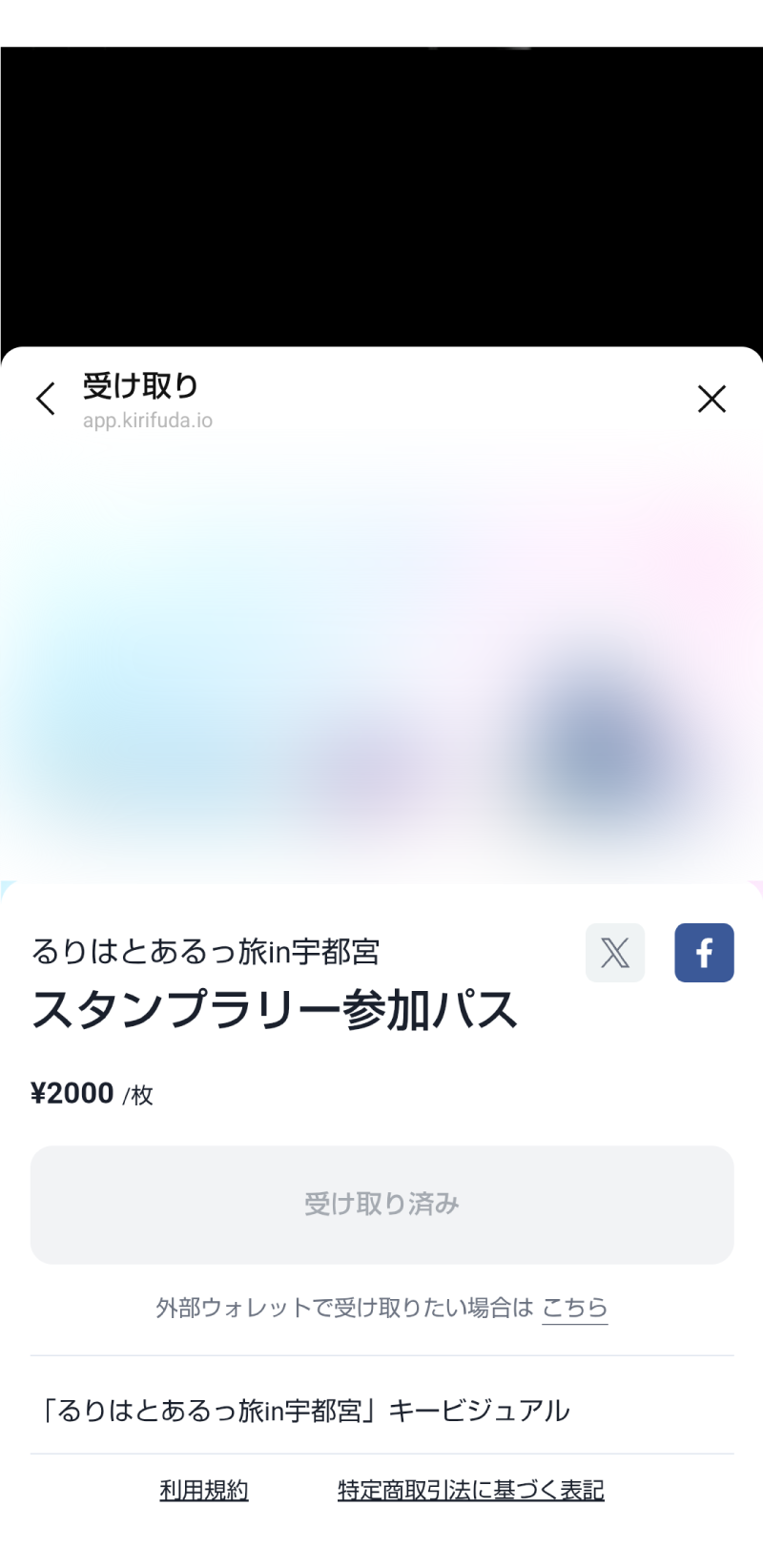Tap the るりはとあるっ旅in宇都宮 subtitle
The height and width of the screenshot is (1568, 763).
click(205, 950)
